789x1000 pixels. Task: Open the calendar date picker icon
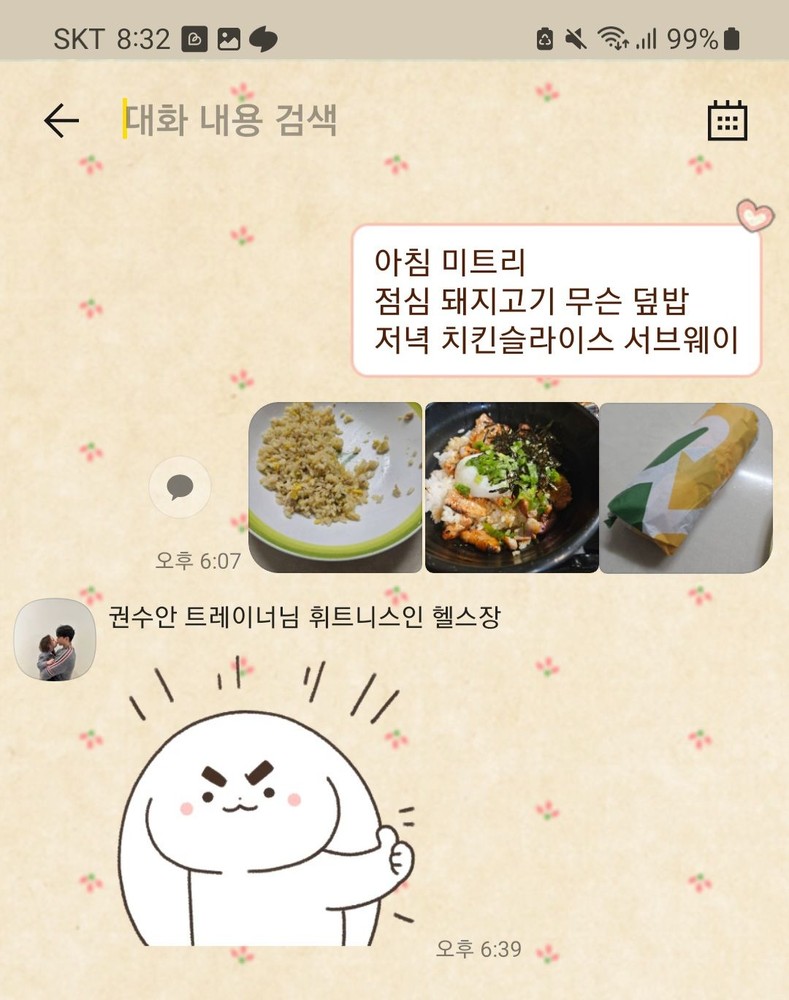[727, 120]
